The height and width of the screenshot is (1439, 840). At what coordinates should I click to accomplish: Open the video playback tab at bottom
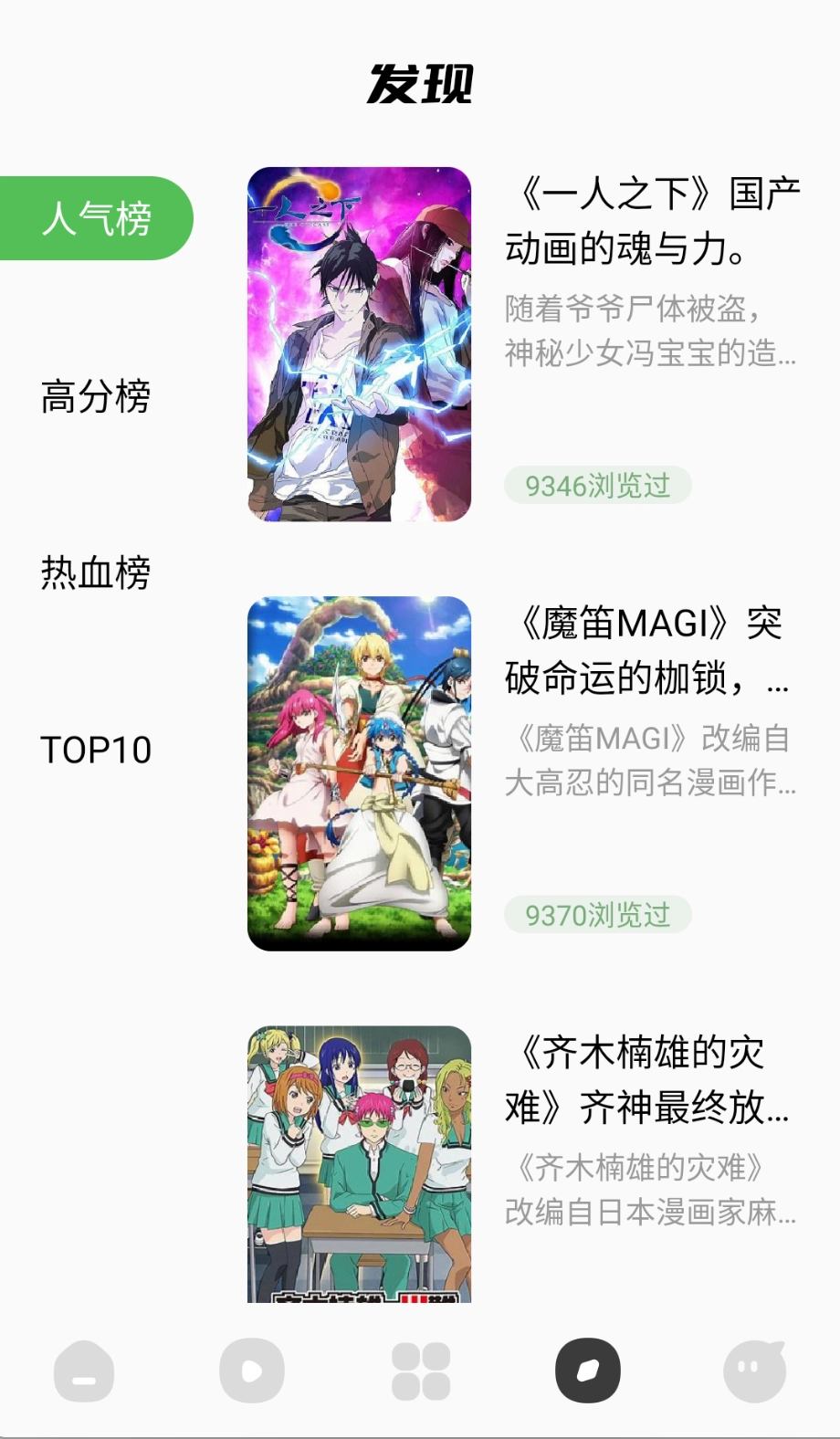pyautogui.click(x=252, y=1370)
